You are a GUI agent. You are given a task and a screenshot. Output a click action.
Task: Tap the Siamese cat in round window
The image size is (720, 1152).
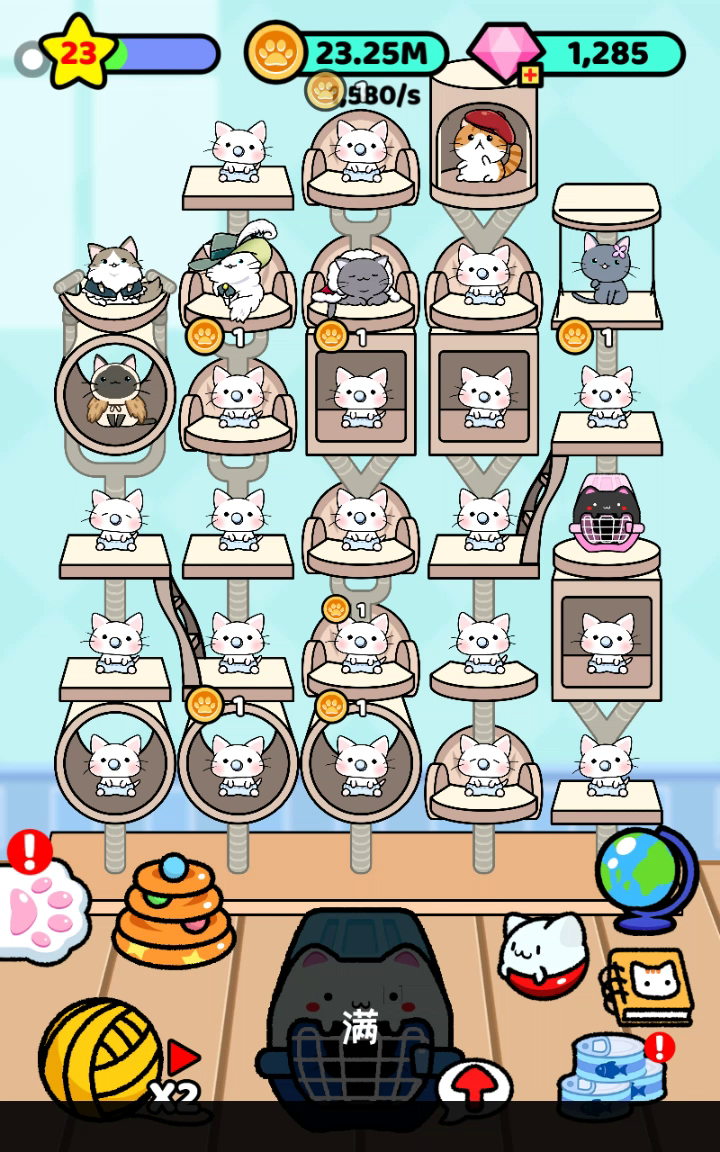pyautogui.click(x=113, y=390)
